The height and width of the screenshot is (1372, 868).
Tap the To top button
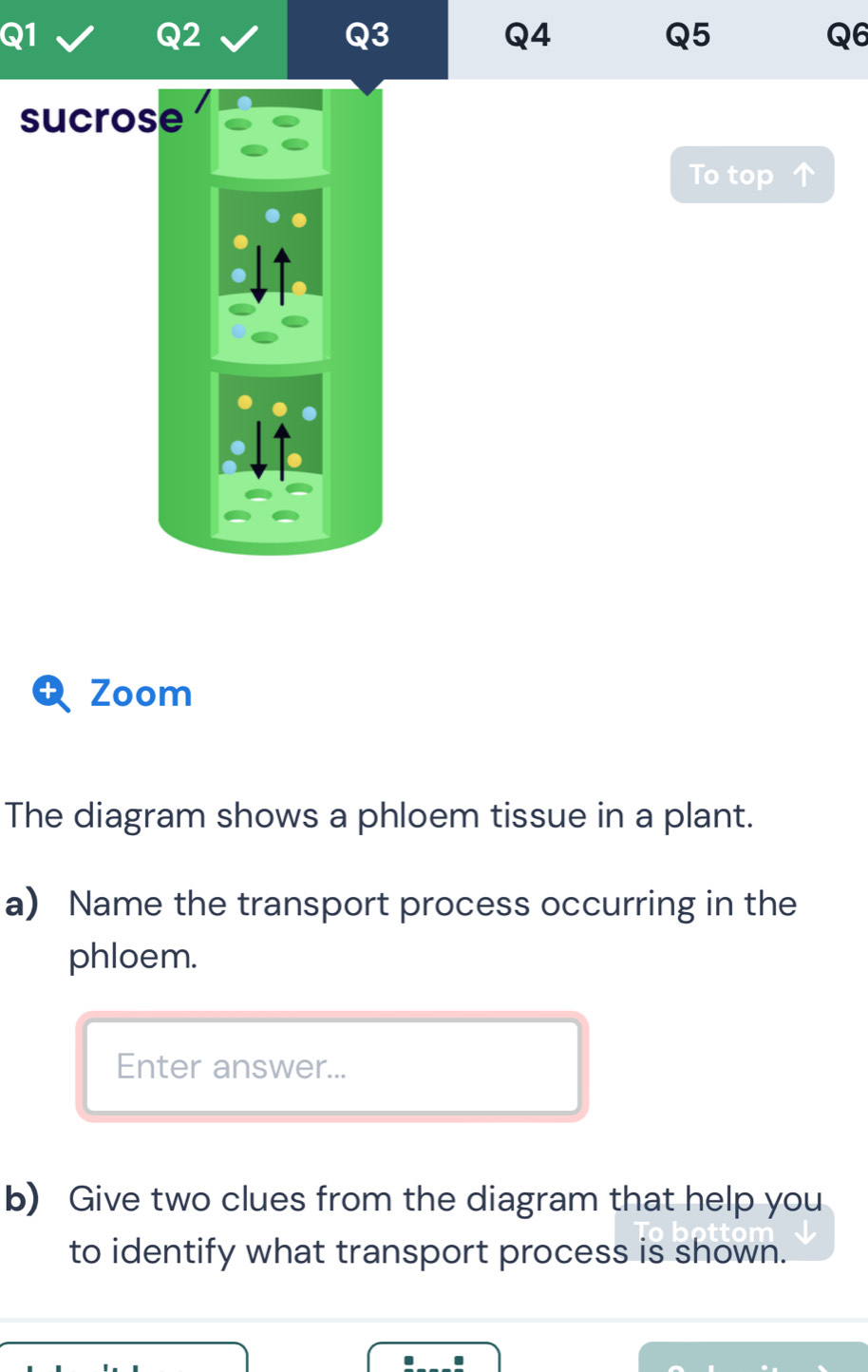tap(751, 175)
